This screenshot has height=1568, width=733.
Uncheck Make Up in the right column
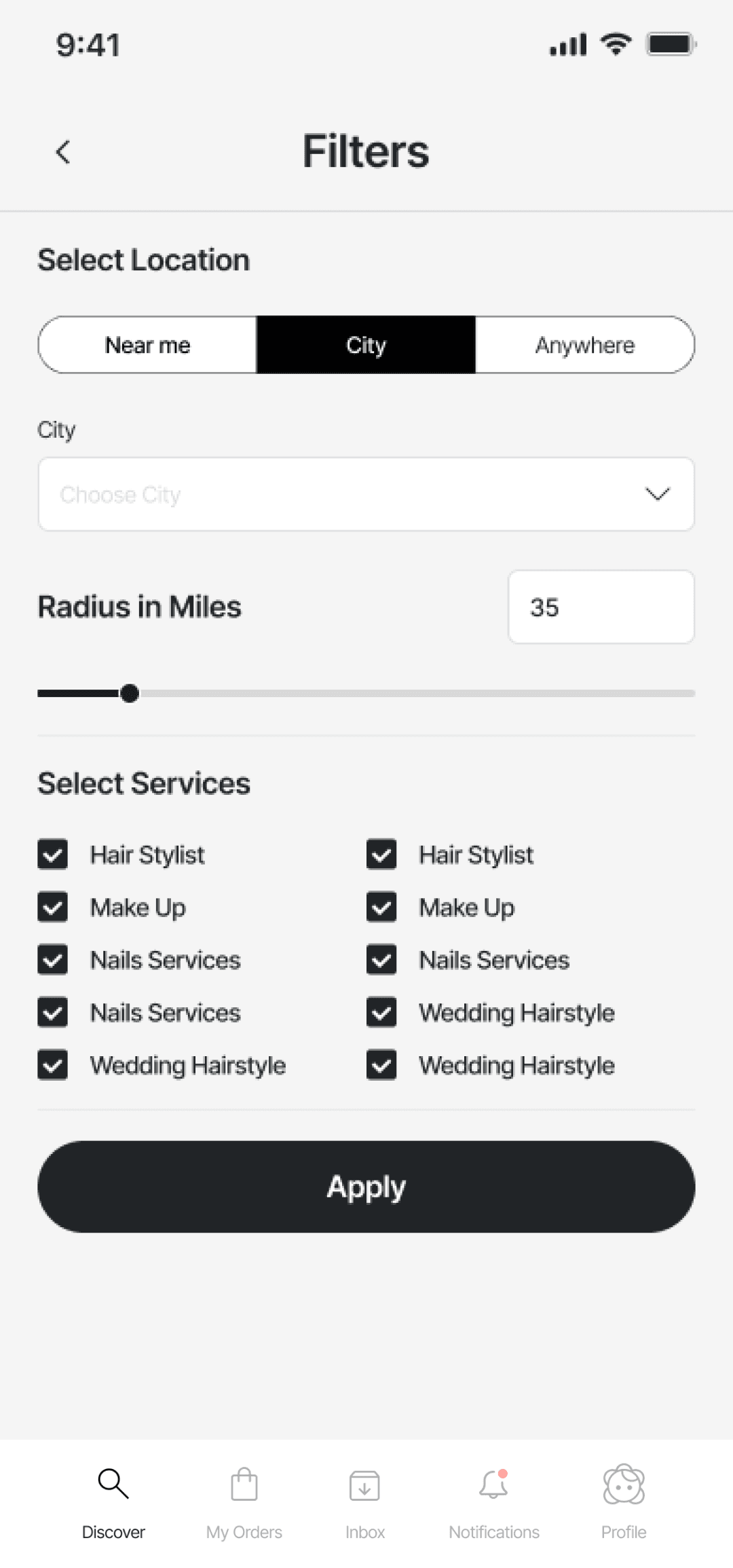(381, 908)
